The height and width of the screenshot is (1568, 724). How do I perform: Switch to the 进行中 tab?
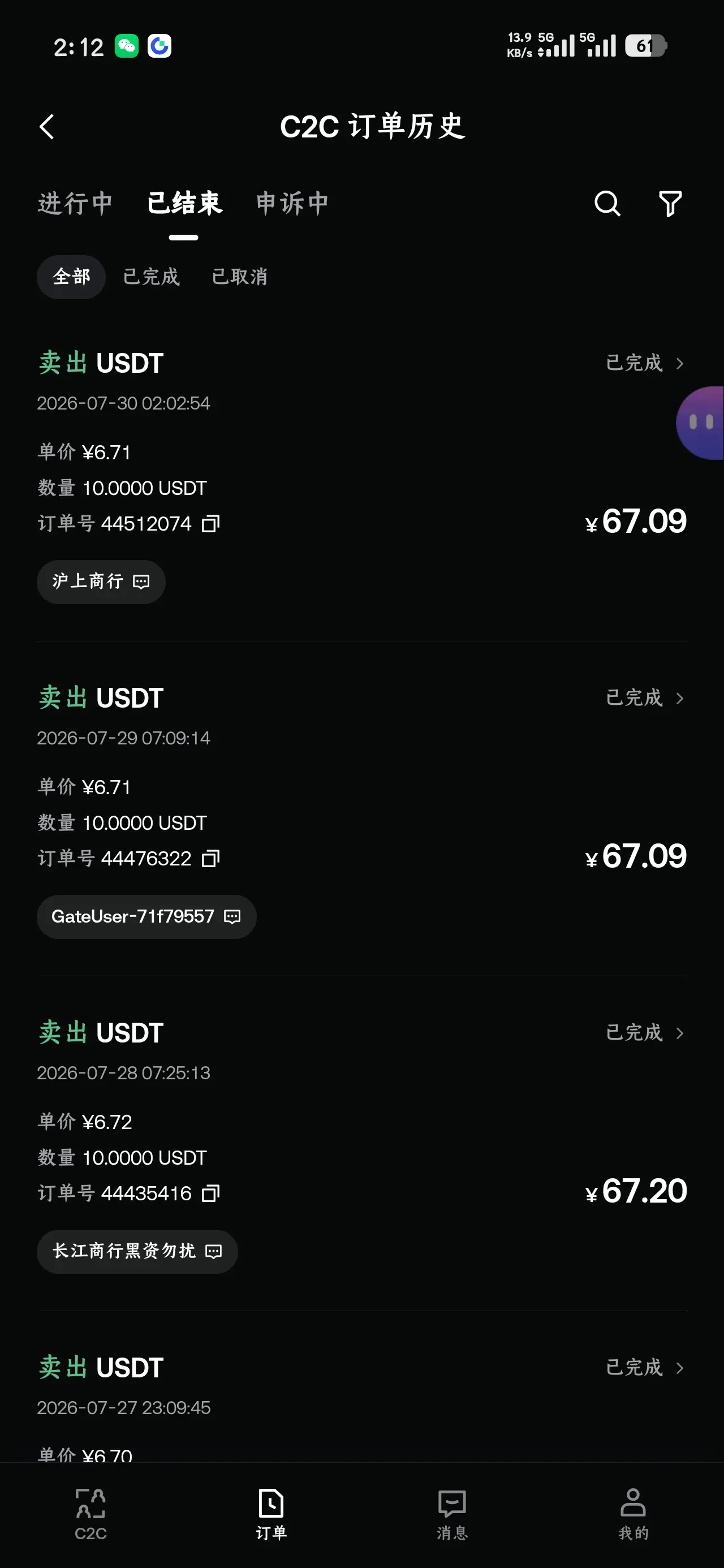pyautogui.click(x=75, y=203)
